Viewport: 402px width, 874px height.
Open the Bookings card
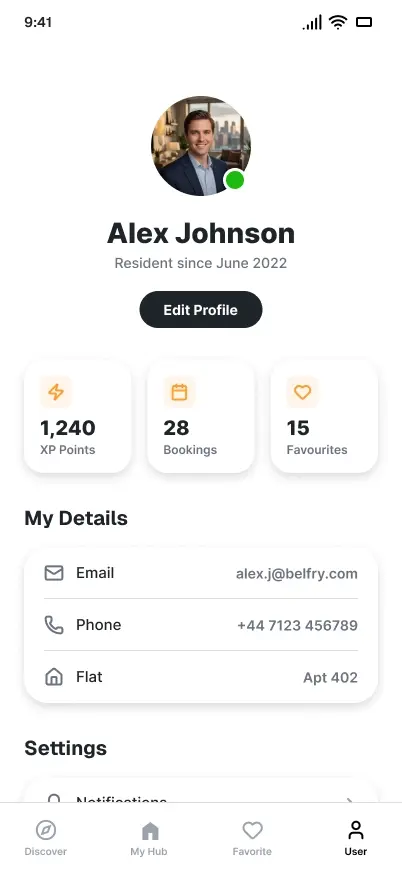201,417
